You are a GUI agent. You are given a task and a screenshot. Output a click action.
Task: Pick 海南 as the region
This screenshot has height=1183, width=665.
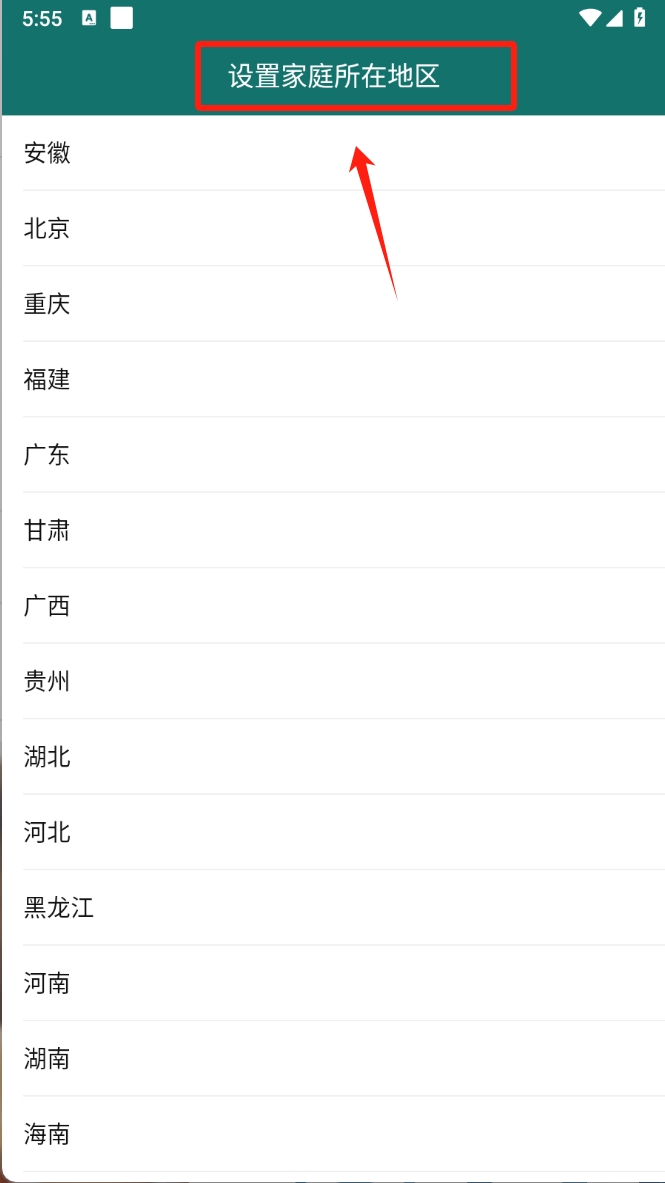click(48, 1134)
